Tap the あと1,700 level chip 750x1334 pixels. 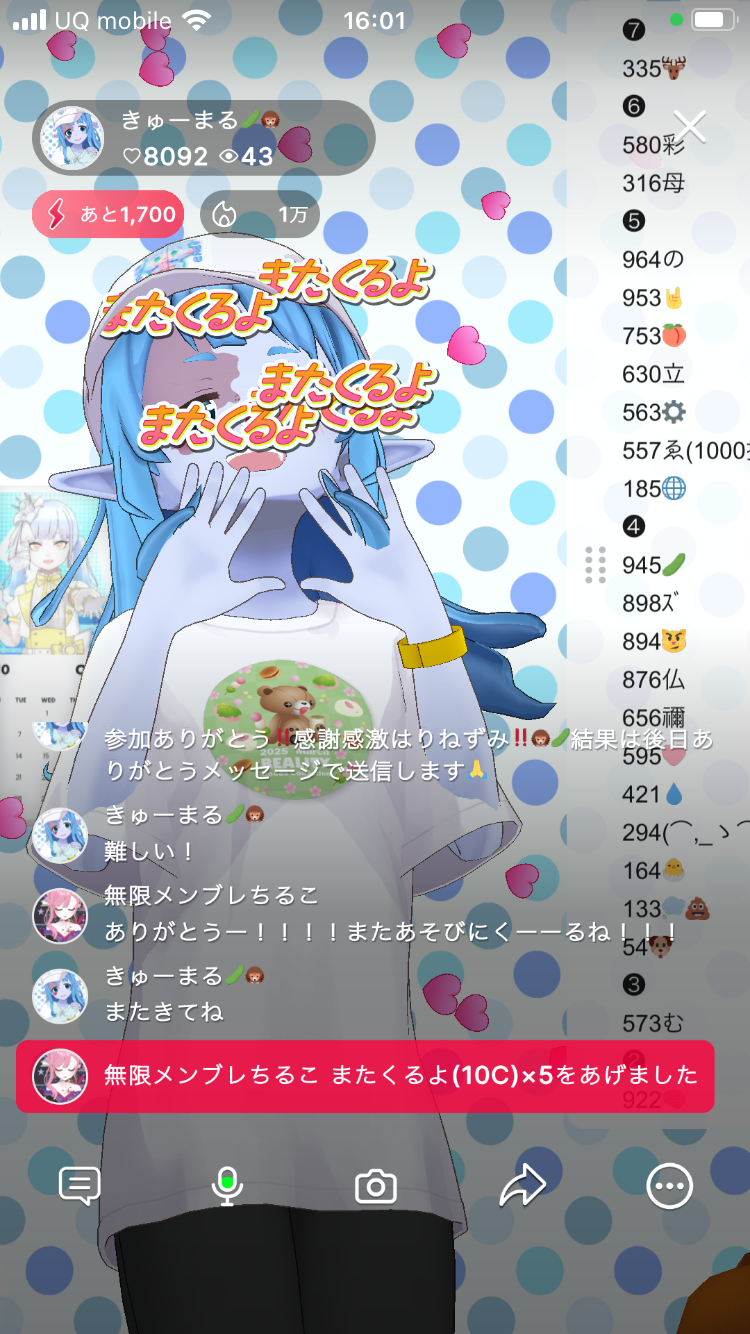[108, 214]
